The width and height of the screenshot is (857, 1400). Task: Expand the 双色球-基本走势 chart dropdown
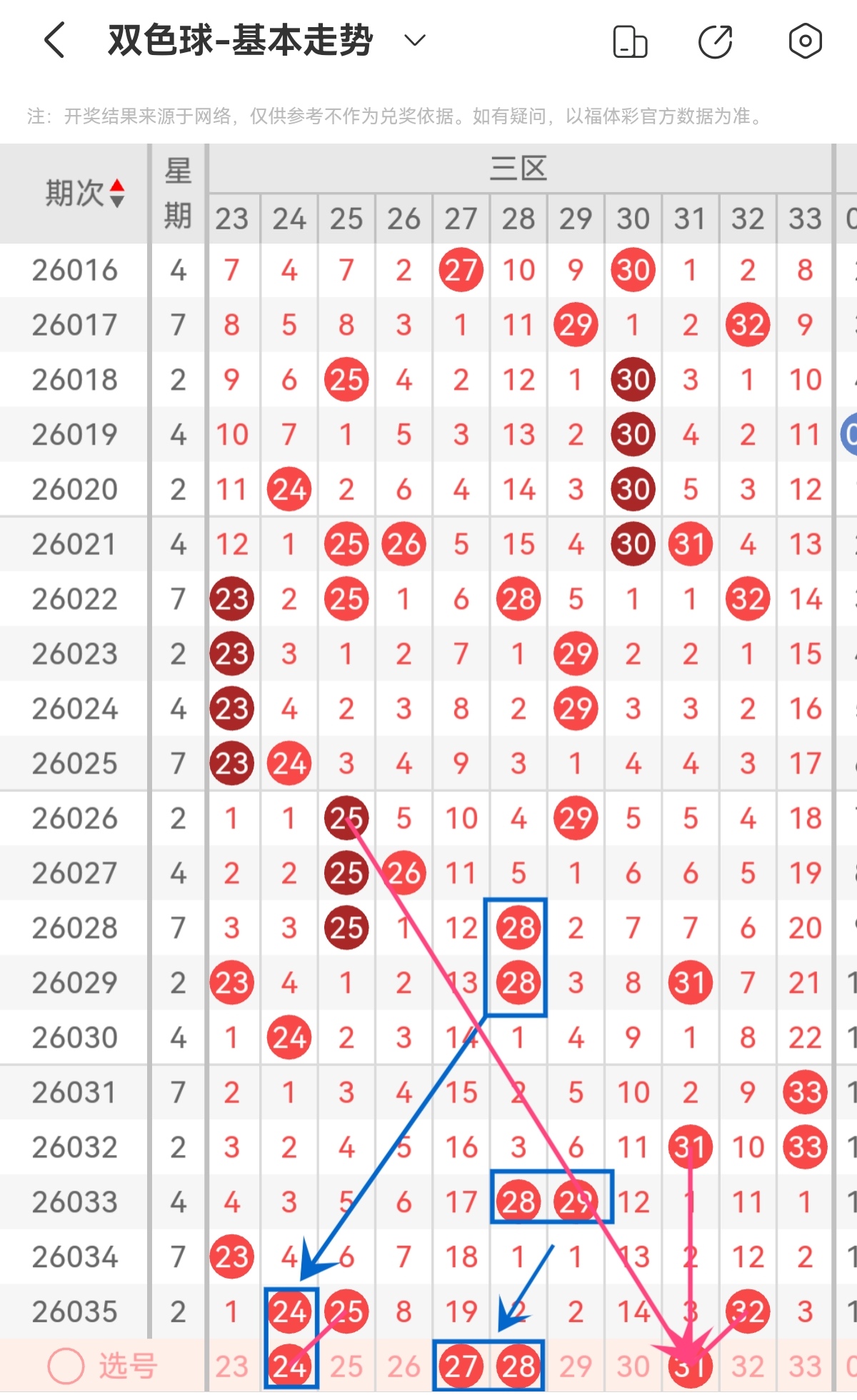pyautogui.click(x=415, y=40)
